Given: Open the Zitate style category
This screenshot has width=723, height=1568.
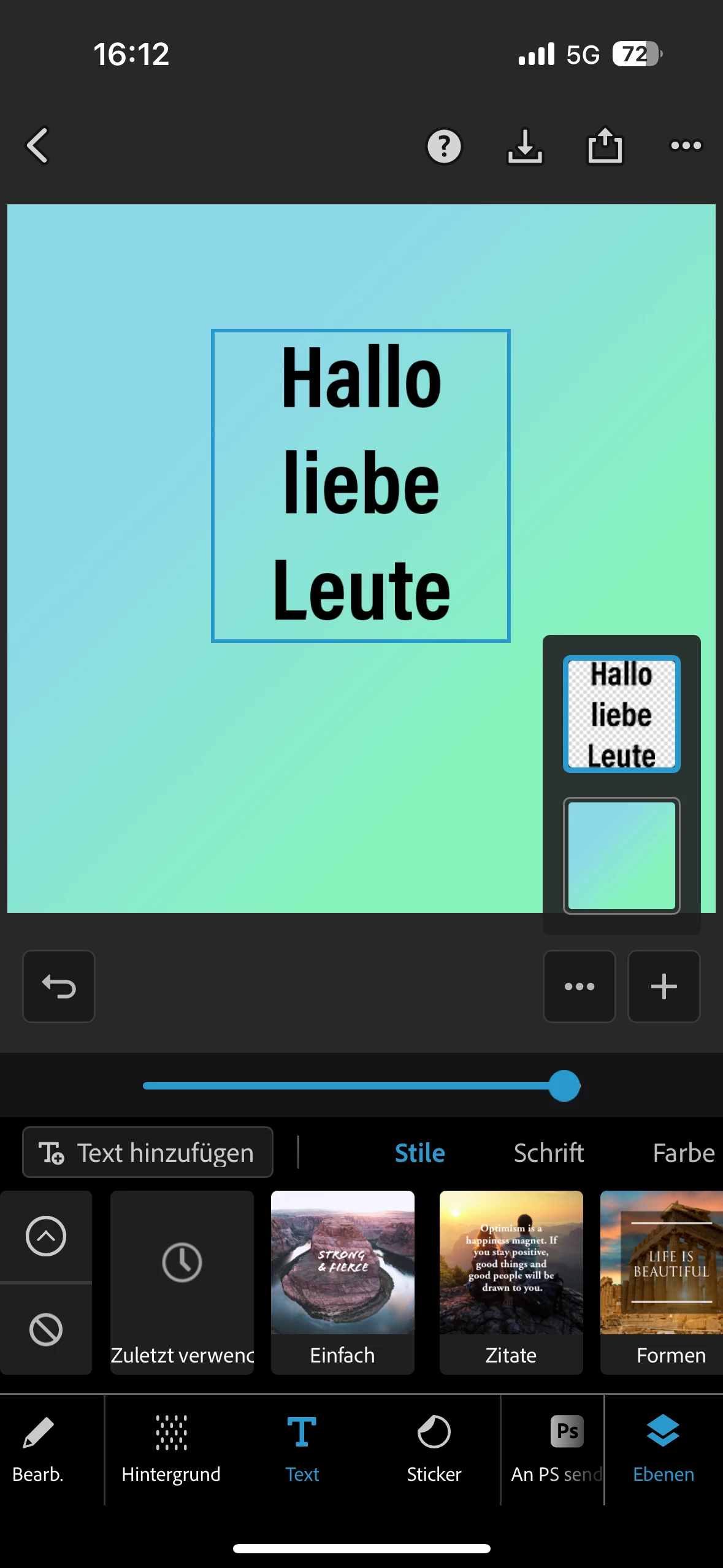Looking at the screenshot, I should tap(511, 1282).
